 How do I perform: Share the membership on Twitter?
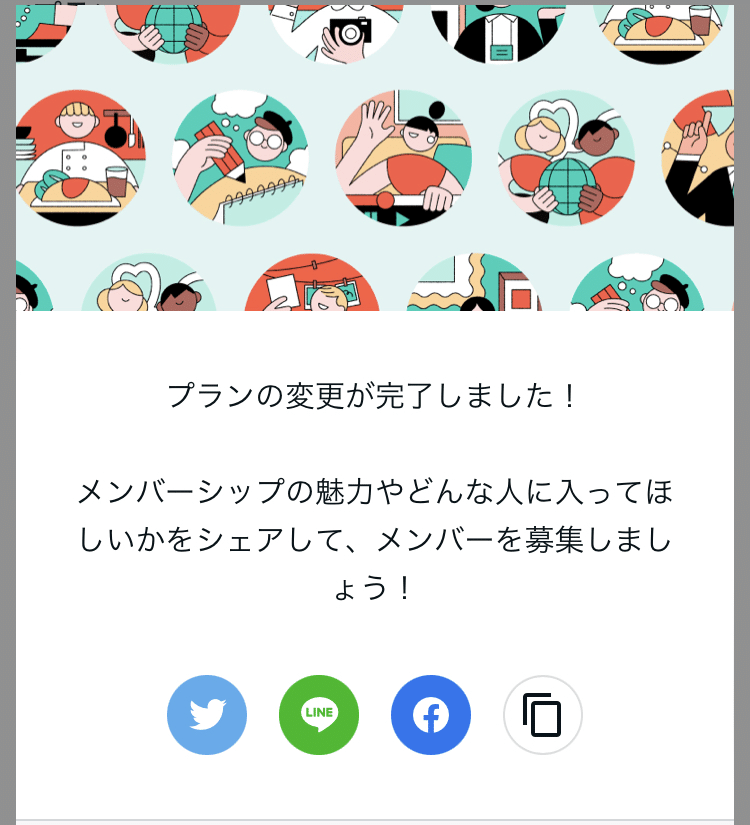[x=207, y=715]
